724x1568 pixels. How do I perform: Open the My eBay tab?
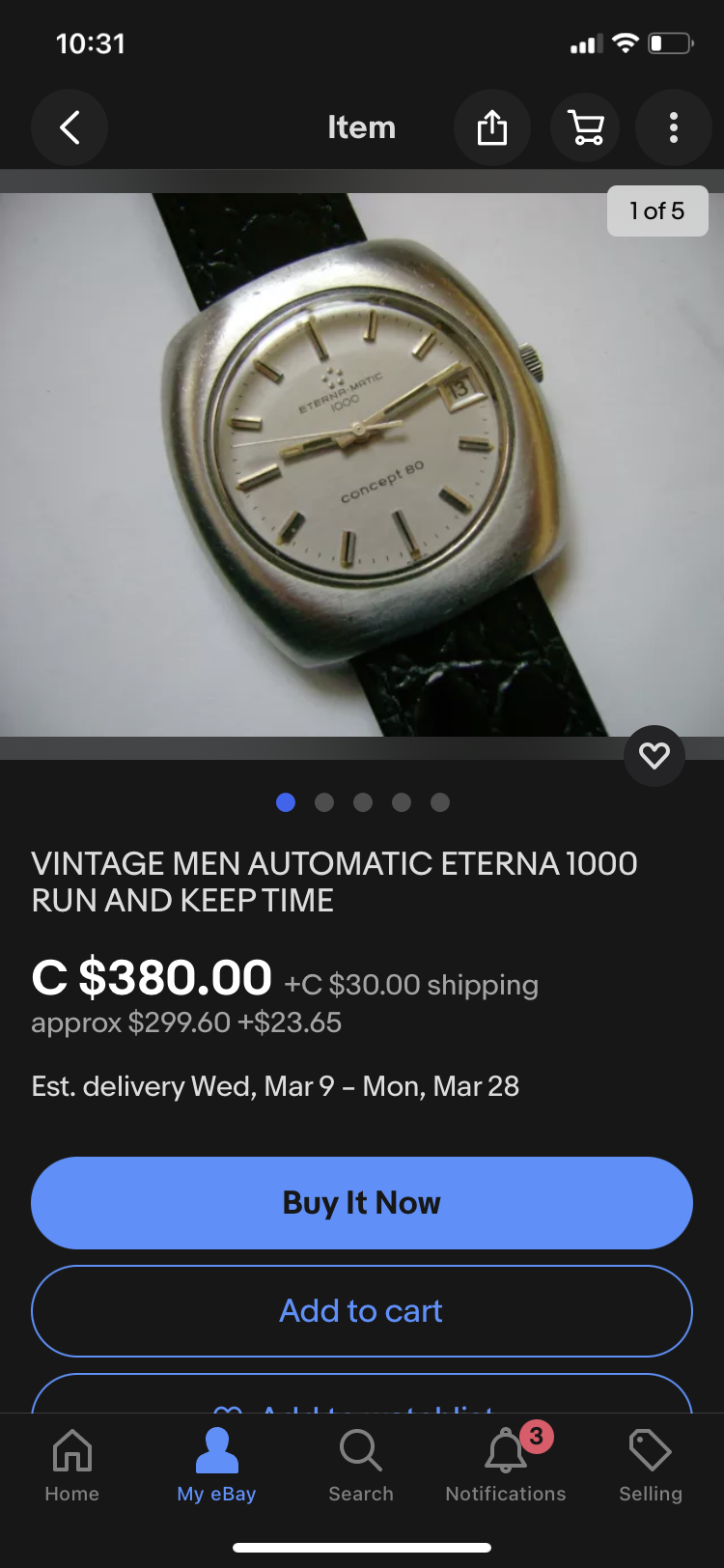click(216, 1465)
